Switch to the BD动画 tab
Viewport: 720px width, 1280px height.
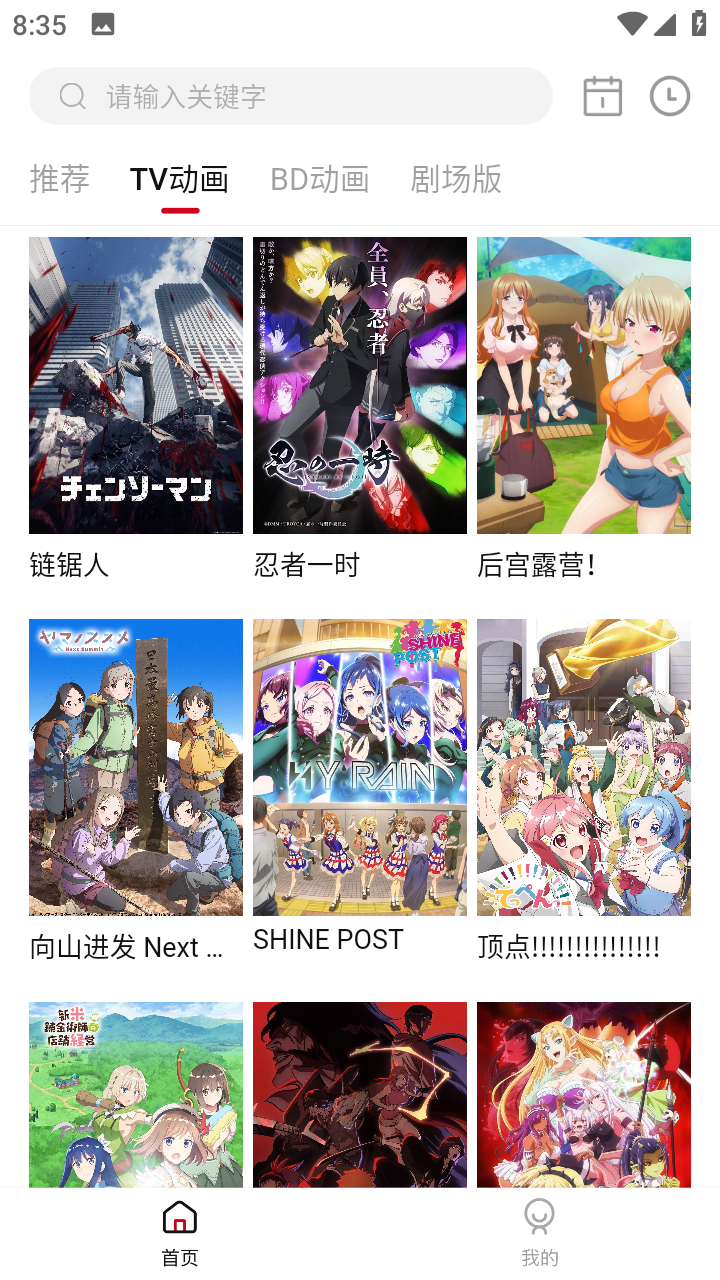pos(321,179)
